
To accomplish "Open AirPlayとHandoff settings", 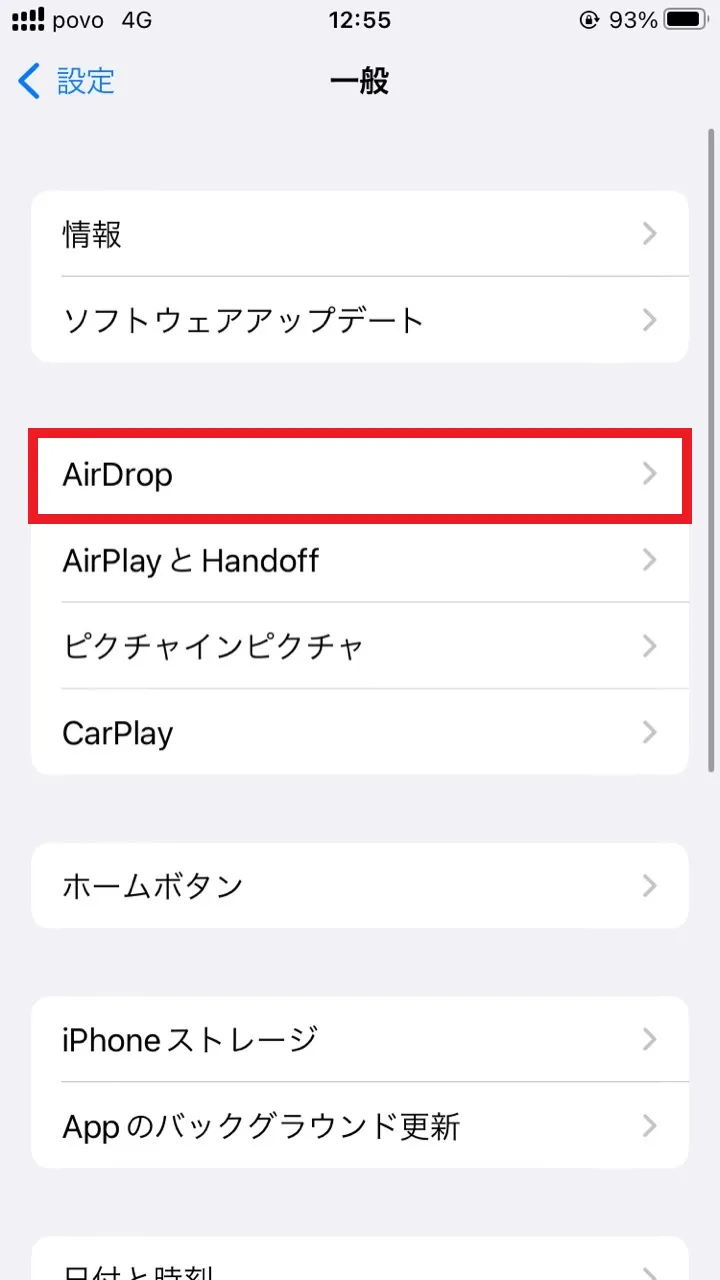I will pyautogui.click(x=360, y=560).
